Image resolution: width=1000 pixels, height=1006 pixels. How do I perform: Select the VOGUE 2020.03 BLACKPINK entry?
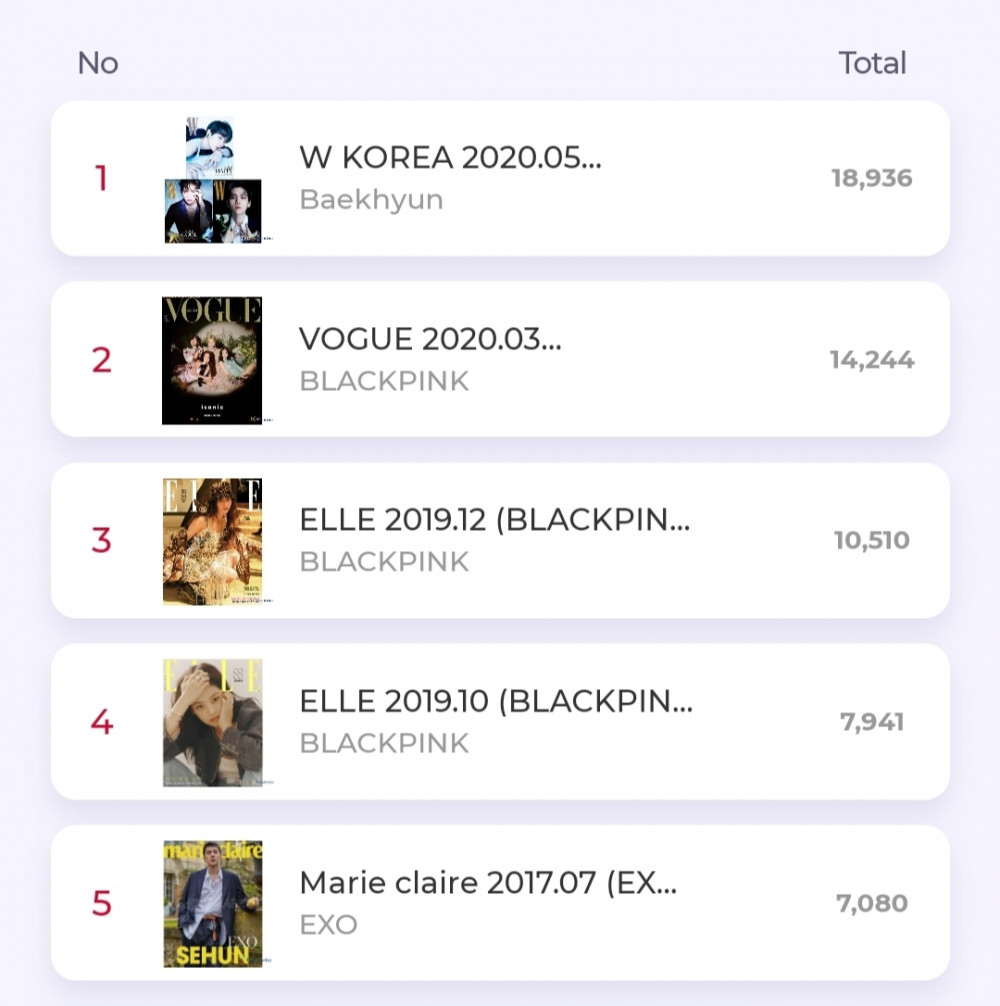click(x=430, y=359)
